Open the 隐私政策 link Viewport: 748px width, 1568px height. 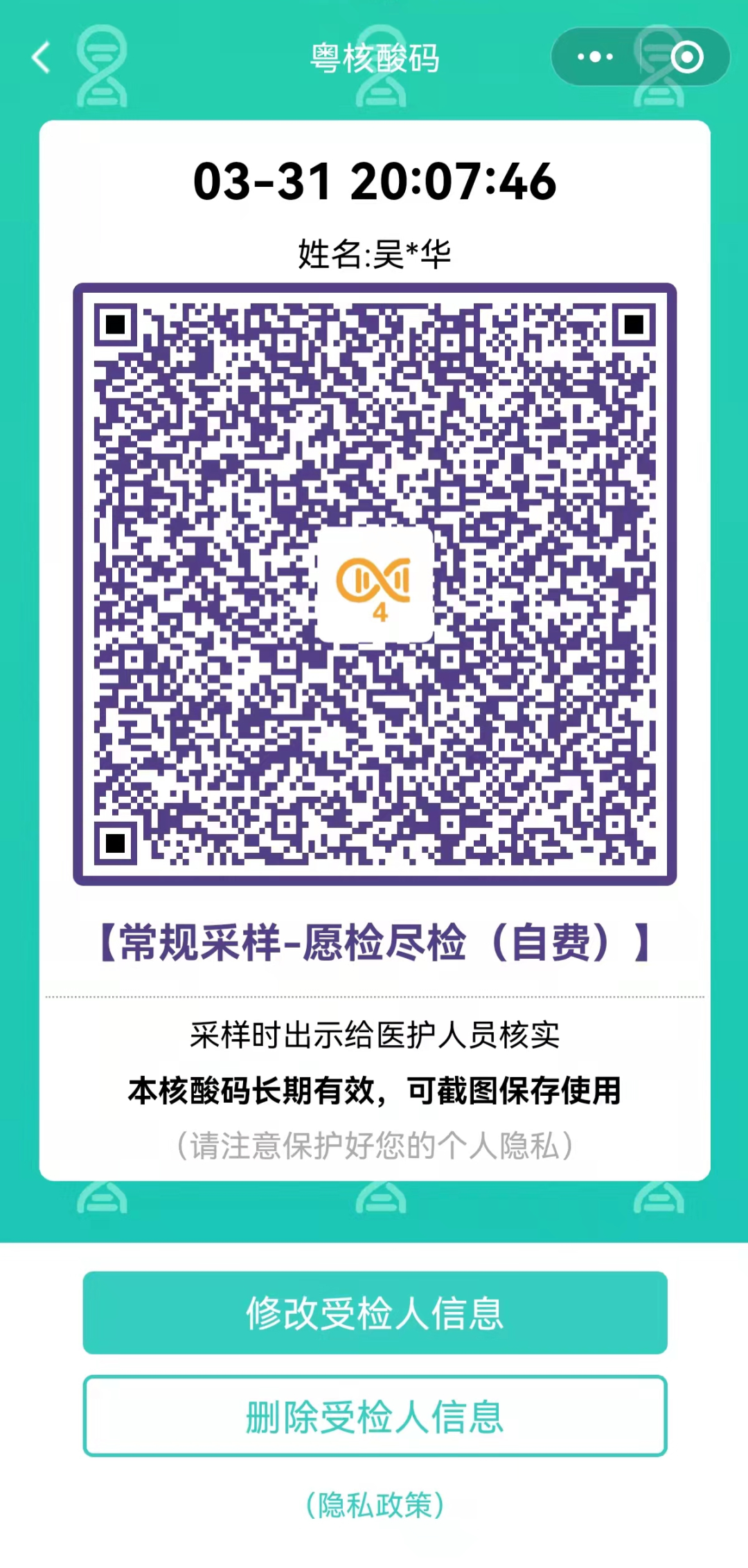coord(375,1505)
